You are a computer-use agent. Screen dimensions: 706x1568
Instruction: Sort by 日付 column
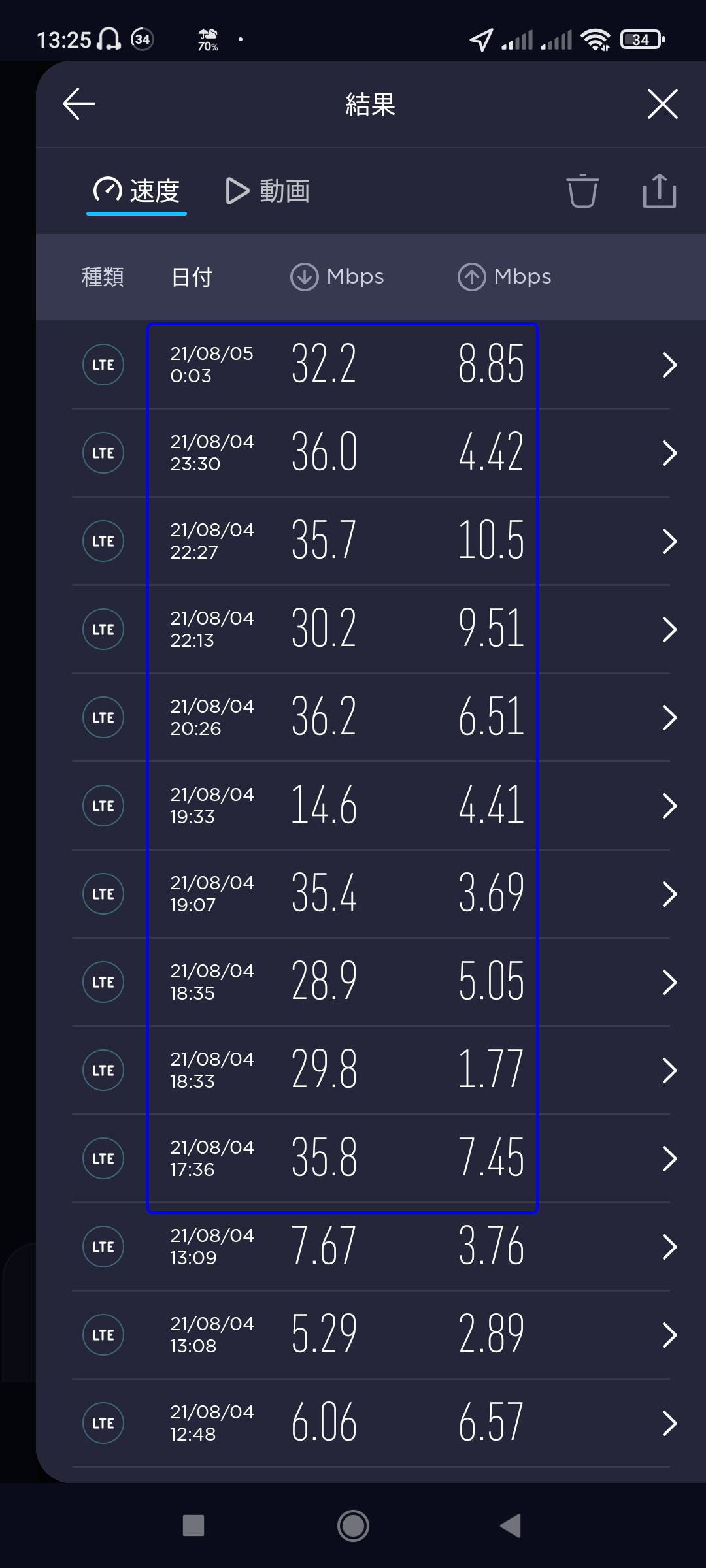[192, 277]
